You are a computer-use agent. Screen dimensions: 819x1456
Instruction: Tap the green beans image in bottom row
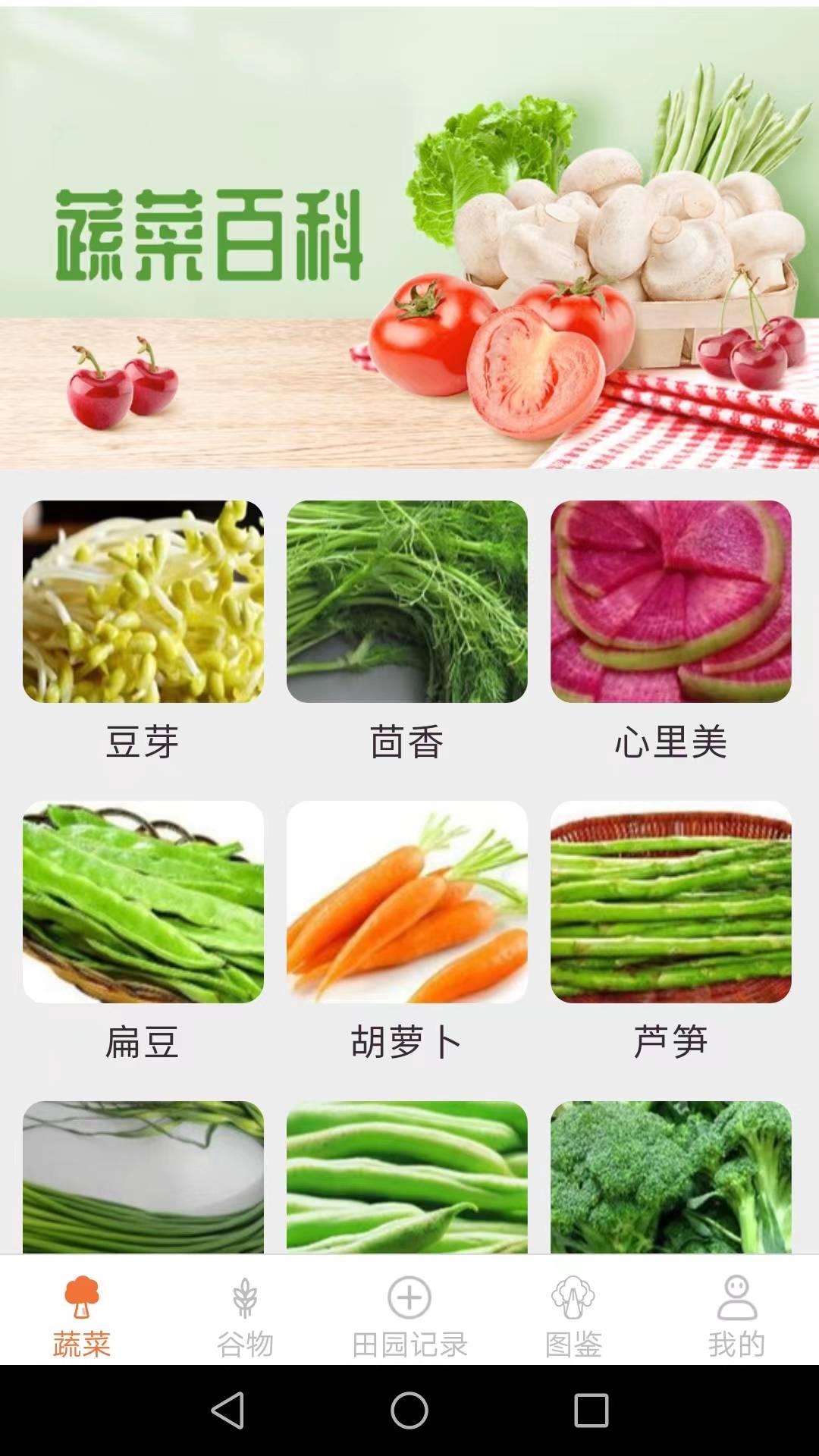tap(407, 1175)
